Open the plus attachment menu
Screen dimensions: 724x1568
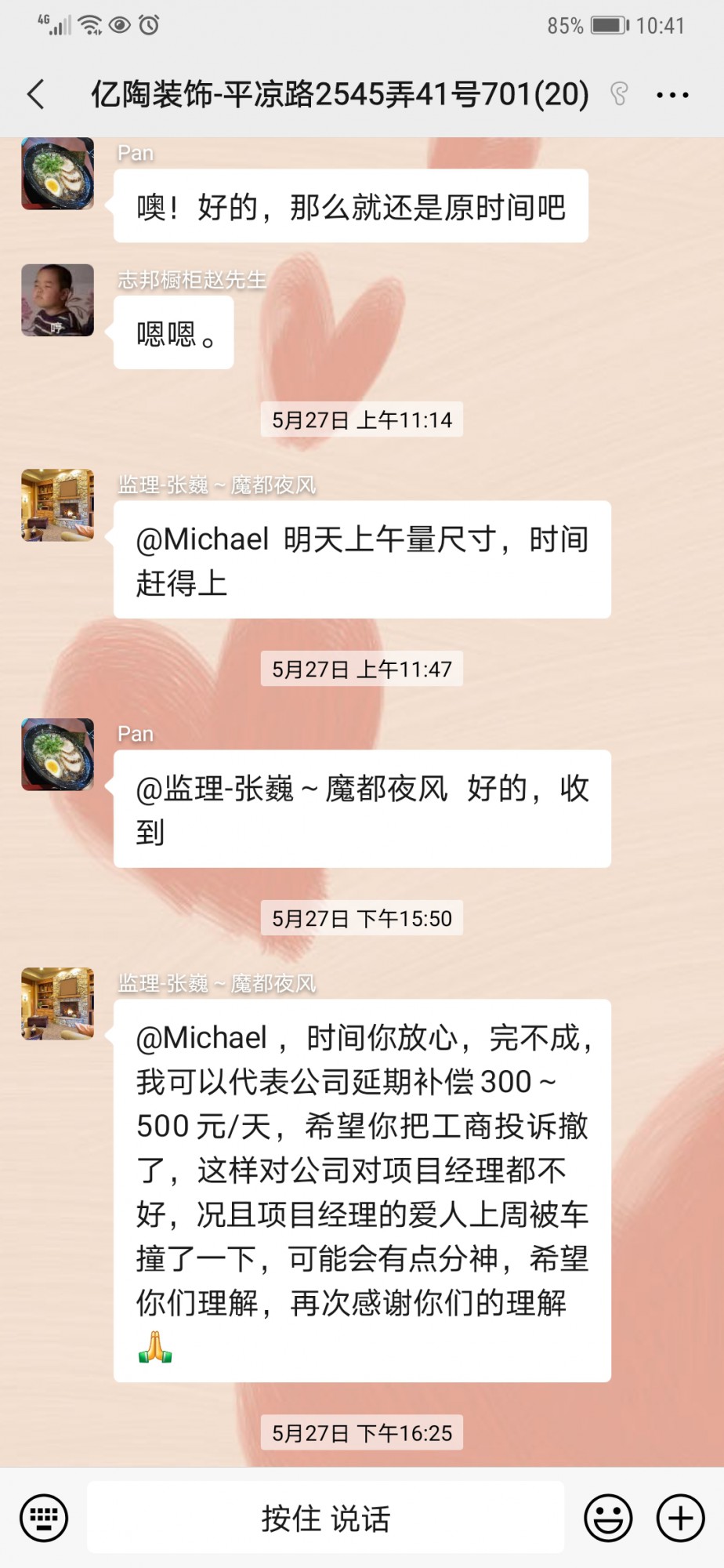680,1518
